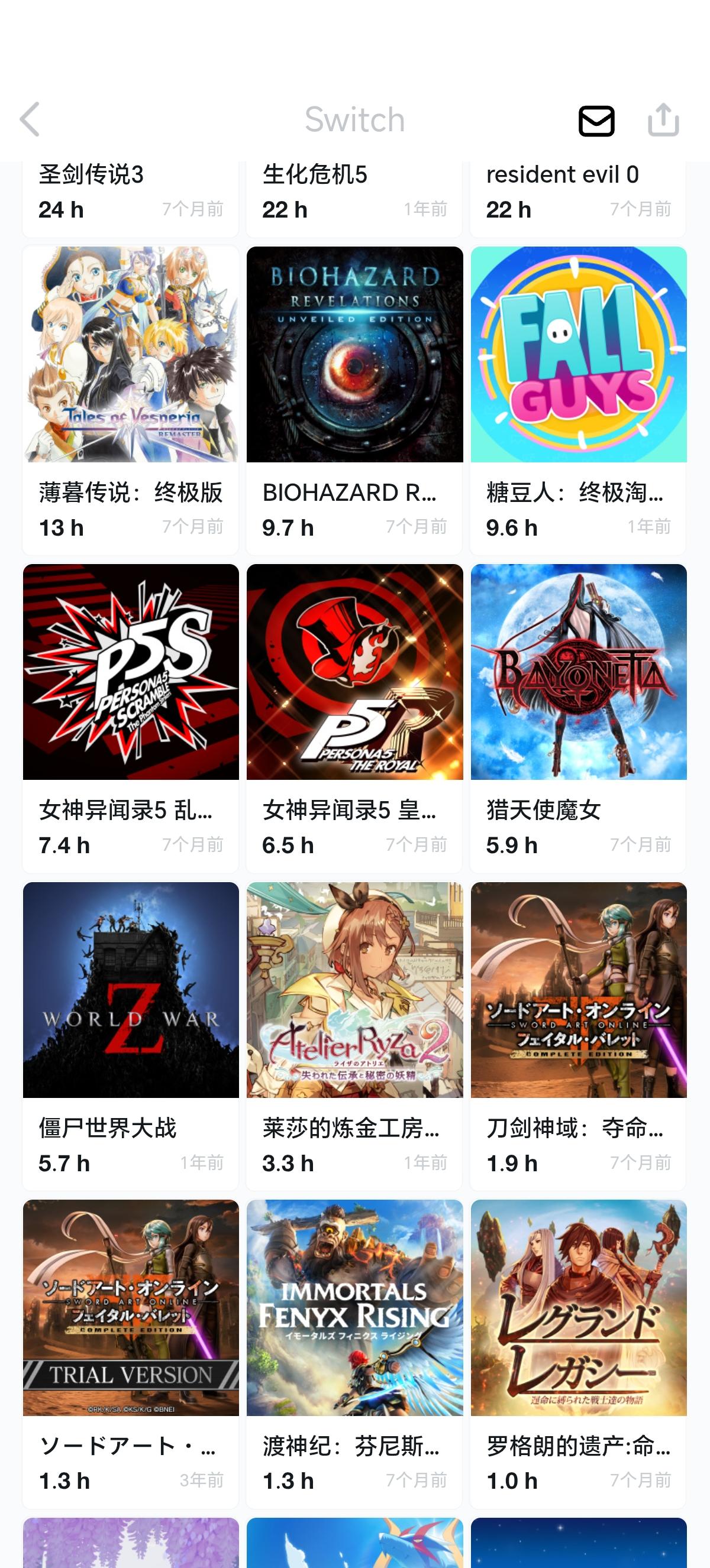Screen dimensions: 710x1568
Task: Open Persona 5 Royal game card
Action: click(354, 673)
